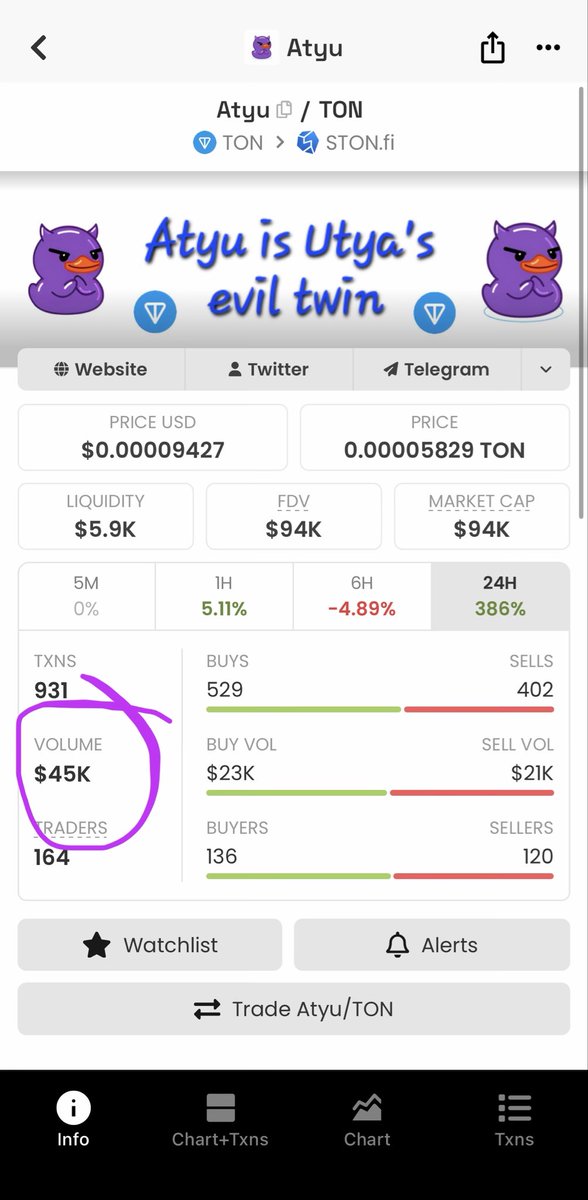Add Atyu to the Watchlist
The image size is (588, 1200).
(x=150, y=945)
